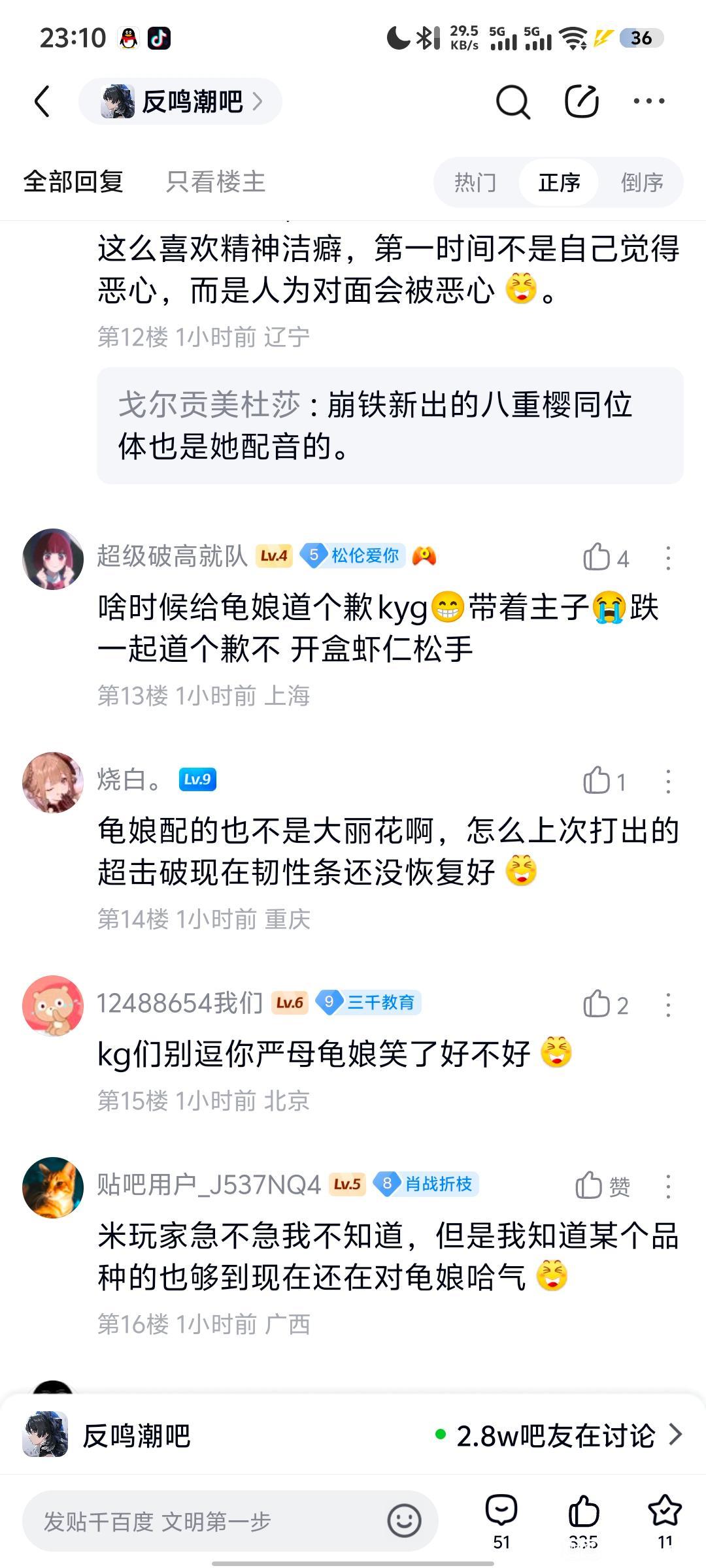This screenshot has height=1568, width=706.
Task: Open the reply from 戈尔贡美杜莎
Action: coord(390,425)
